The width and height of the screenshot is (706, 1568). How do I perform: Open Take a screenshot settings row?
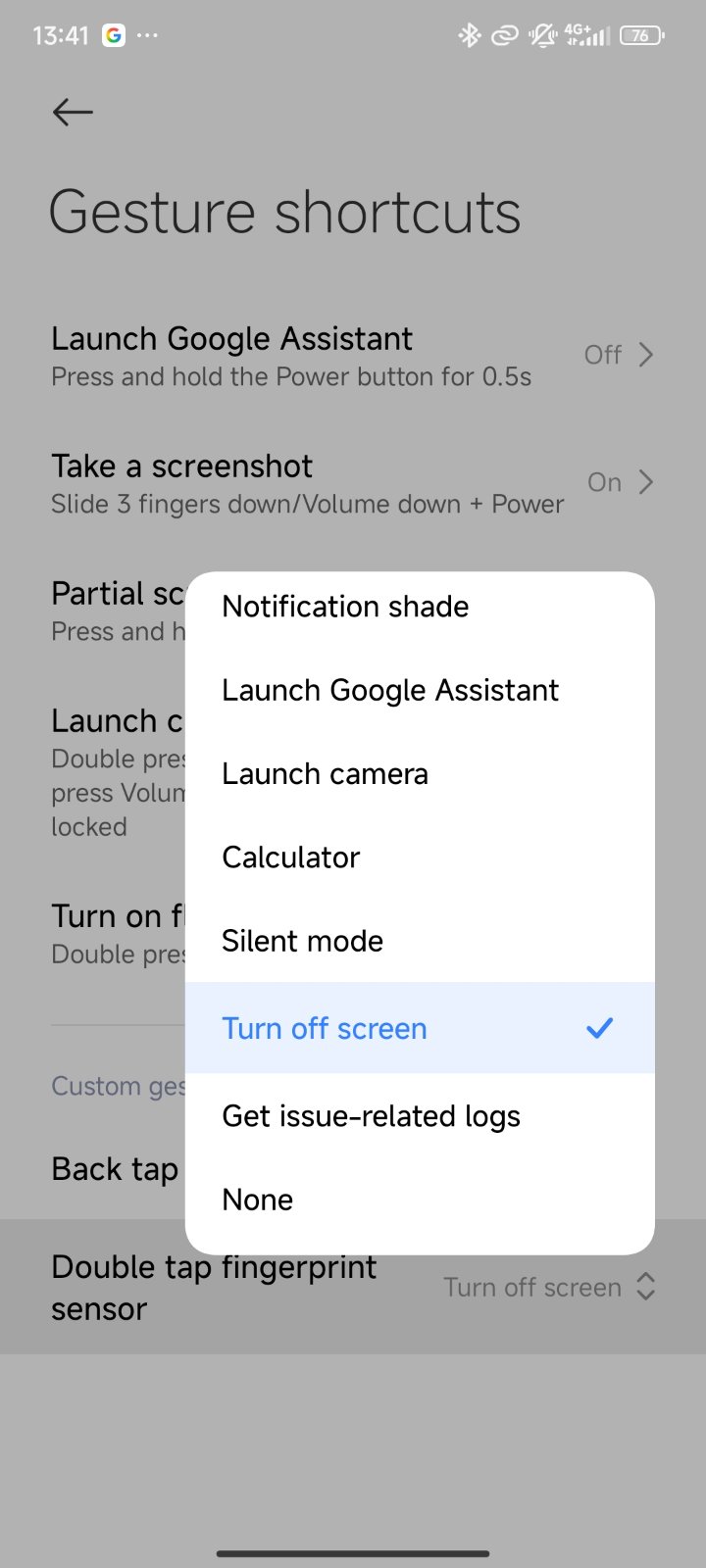point(353,483)
